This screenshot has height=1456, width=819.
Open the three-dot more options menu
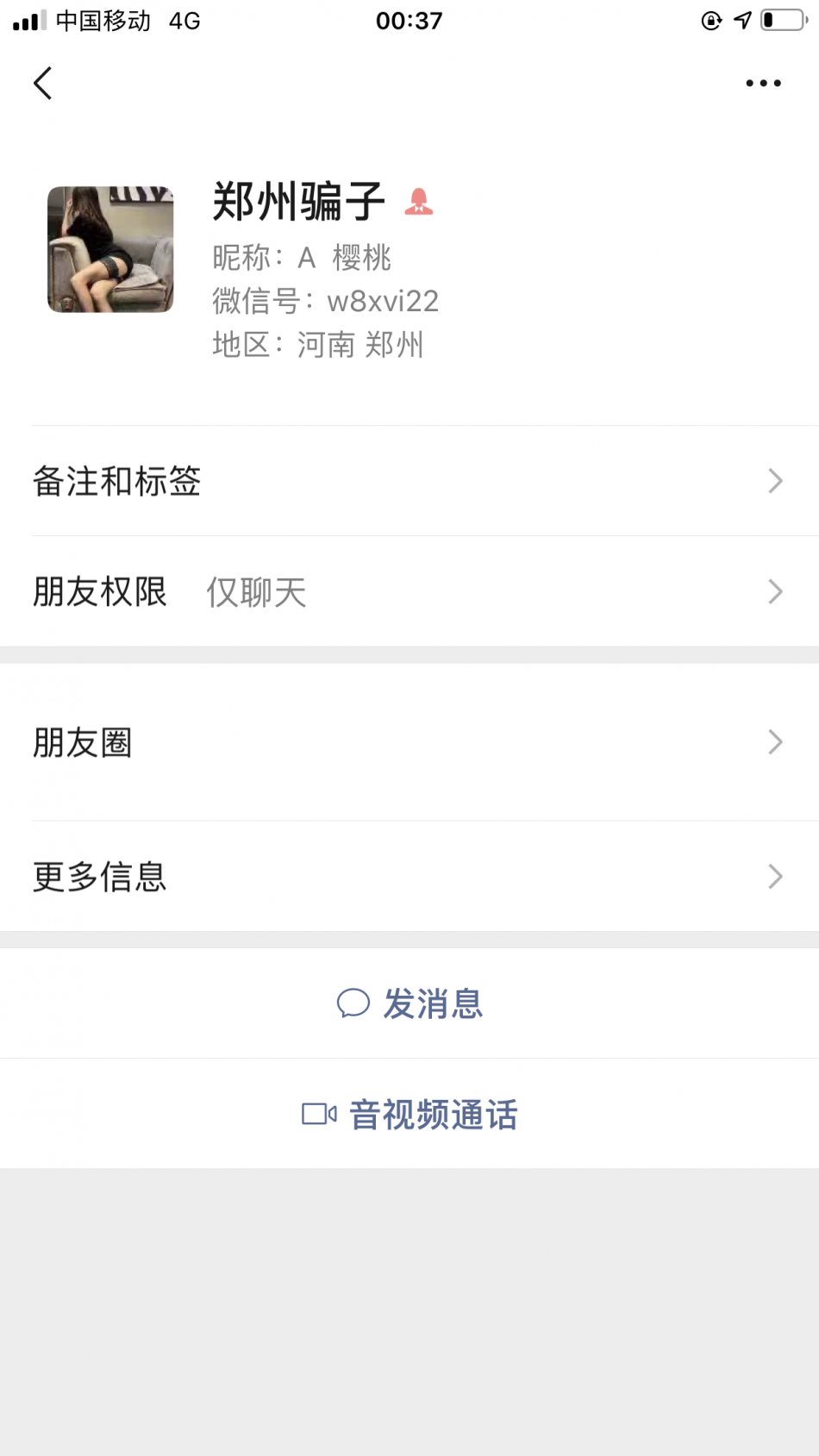(x=763, y=84)
